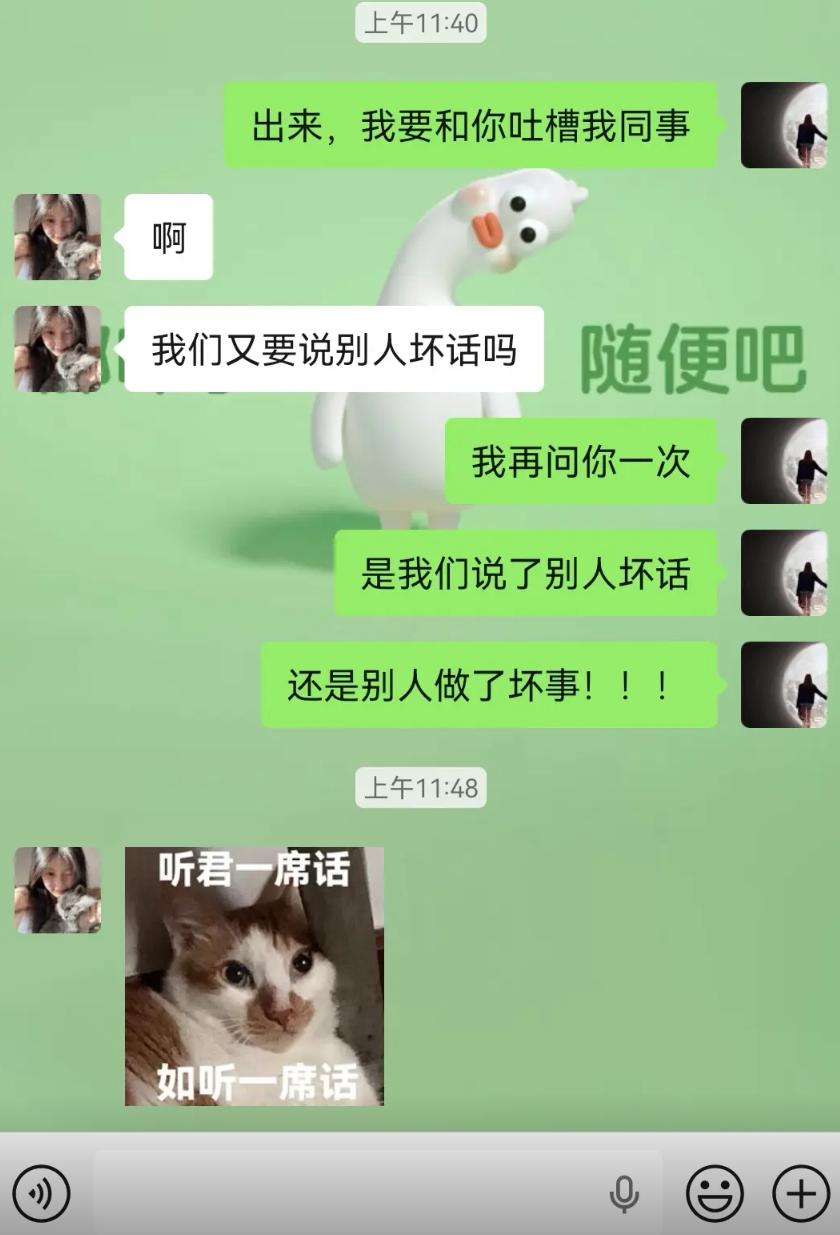
Task: Open the emoji sticker panel
Action: tap(715, 1193)
